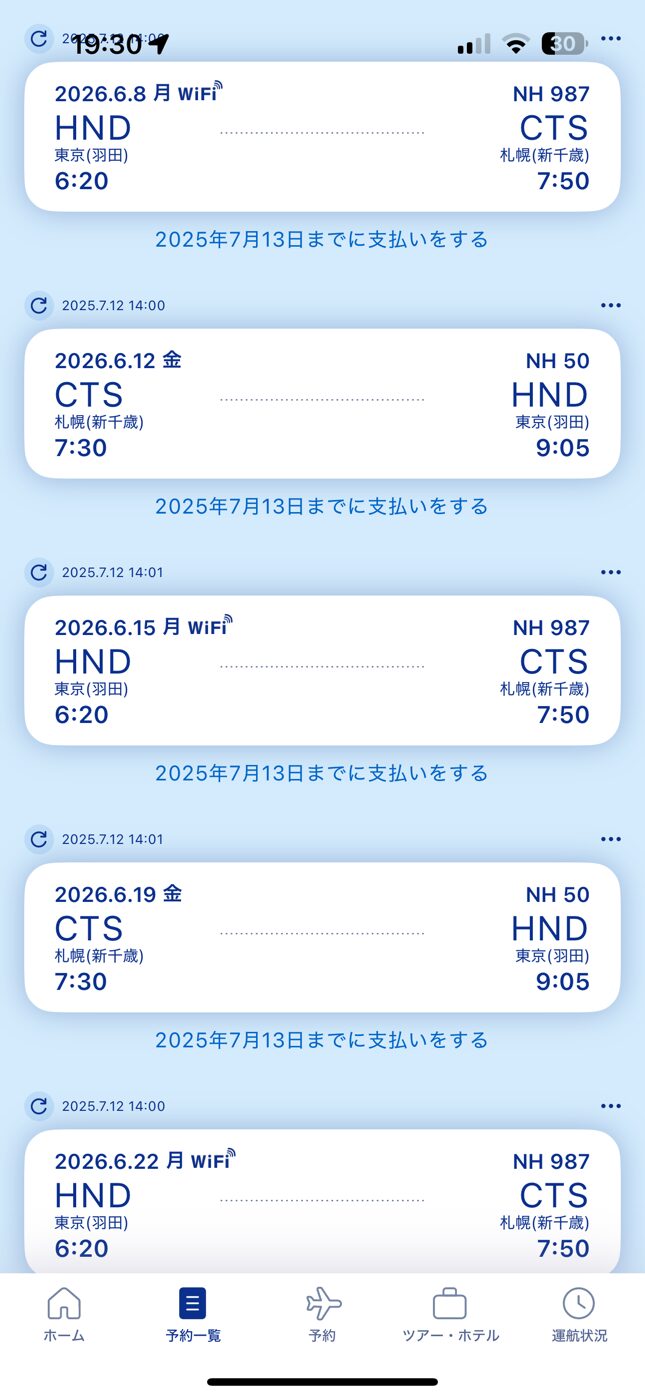Open the 2026.6.15 NH 987 reservation card
Viewport: 645px width, 1398px height.
pos(322,671)
